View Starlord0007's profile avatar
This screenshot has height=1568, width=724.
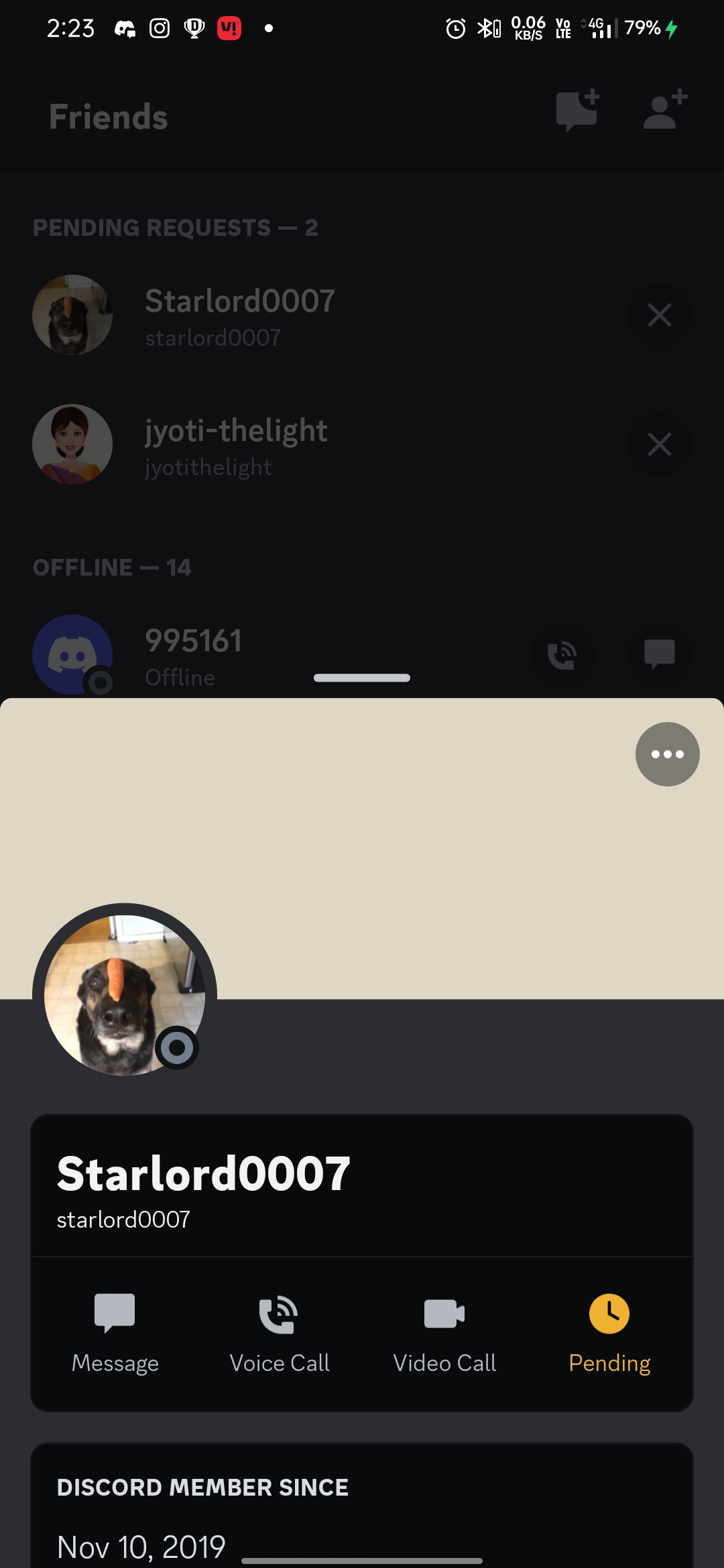[x=125, y=995]
